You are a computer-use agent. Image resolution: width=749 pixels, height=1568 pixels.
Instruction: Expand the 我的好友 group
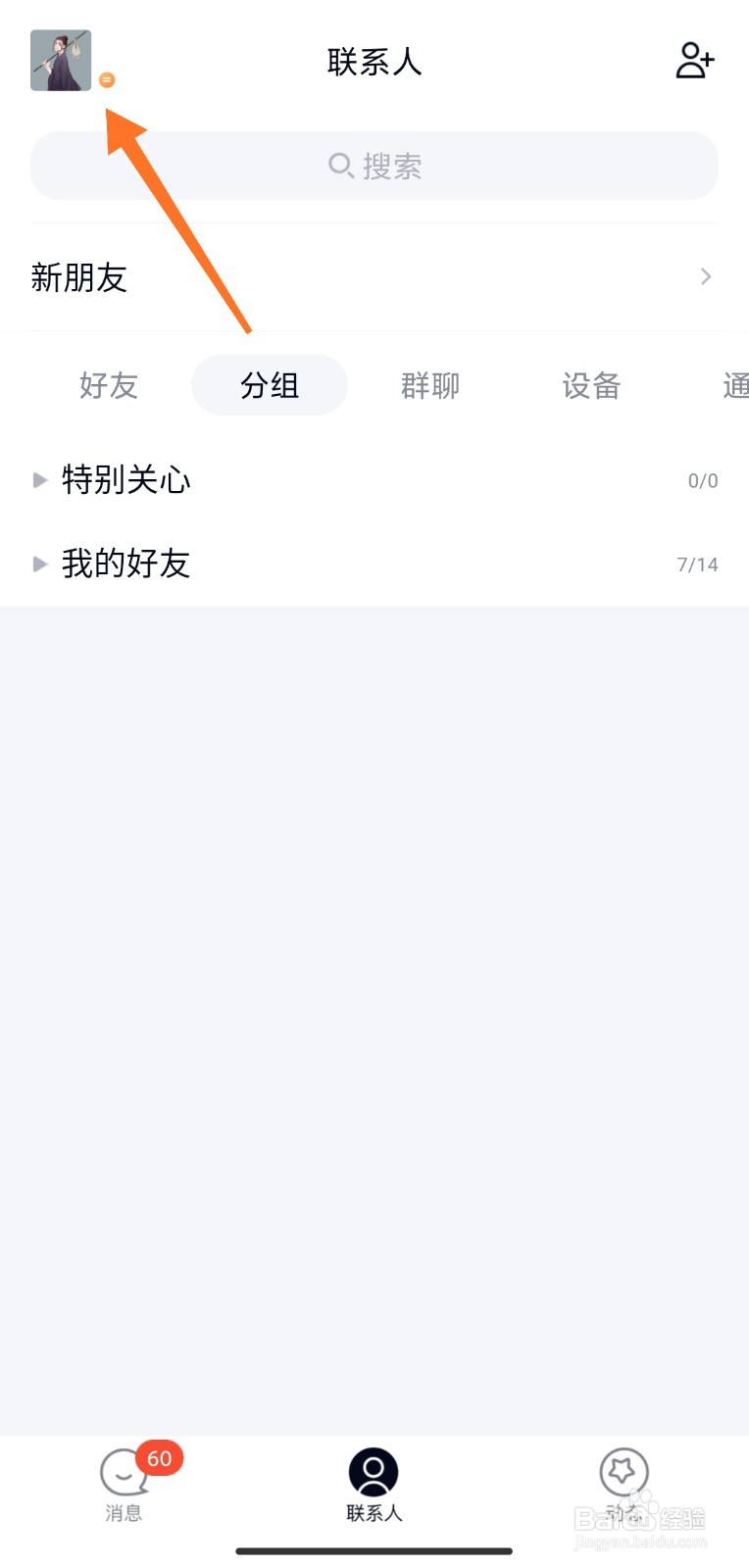pyautogui.click(x=125, y=563)
